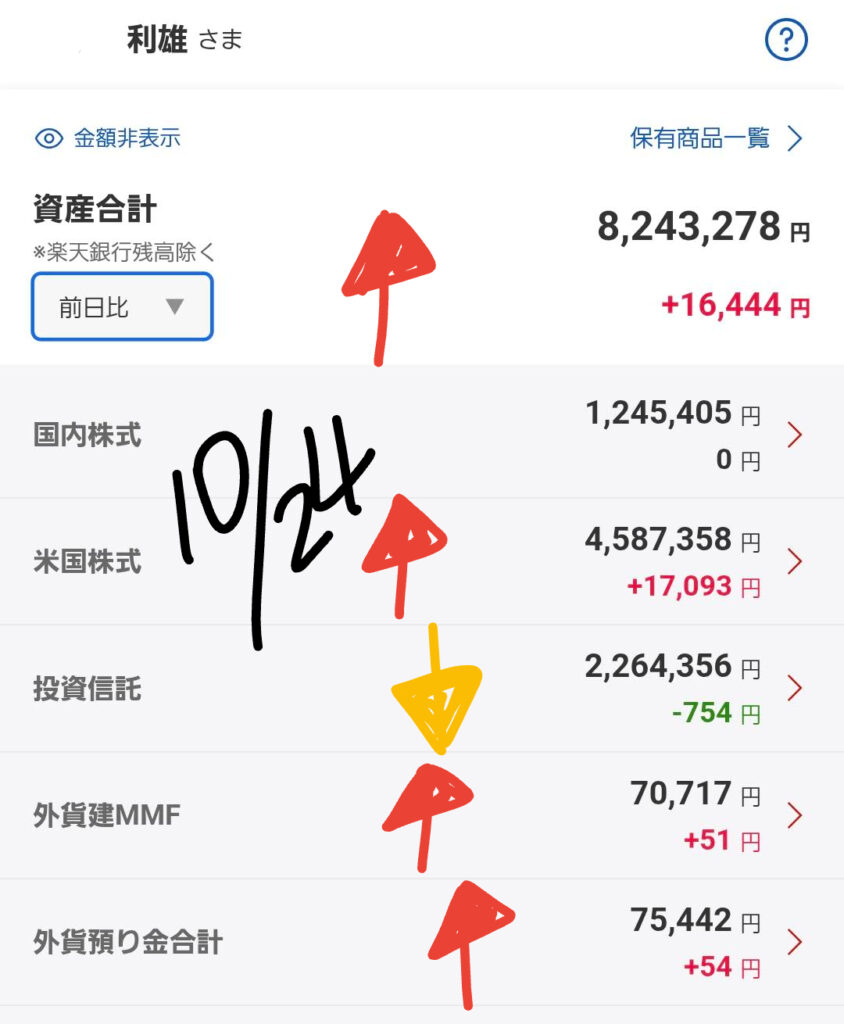Open the help question mark icon
This screenshot has width=844, height=1024.
tap(786, 41)
